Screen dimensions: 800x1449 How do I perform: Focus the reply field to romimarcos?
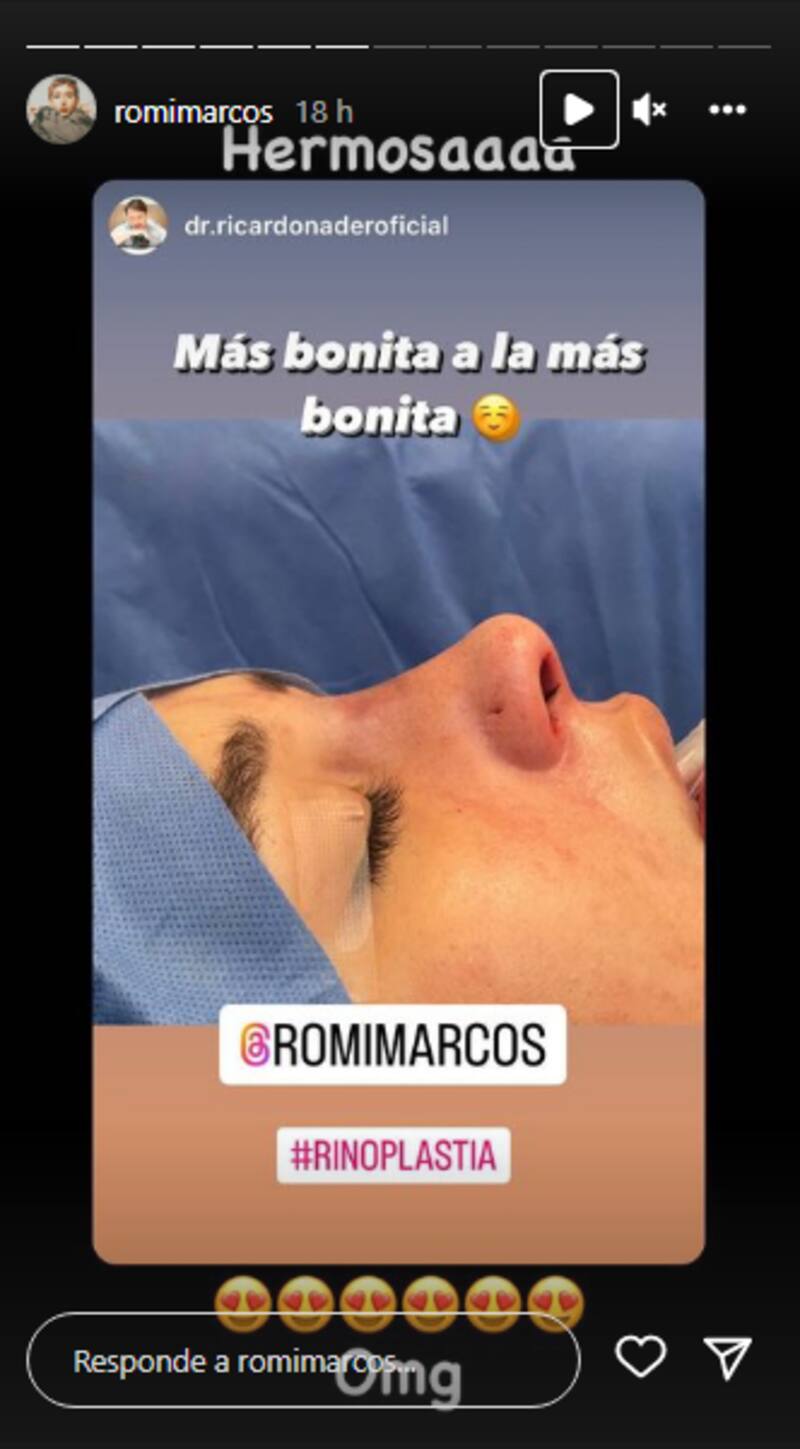coord(300,1361)
